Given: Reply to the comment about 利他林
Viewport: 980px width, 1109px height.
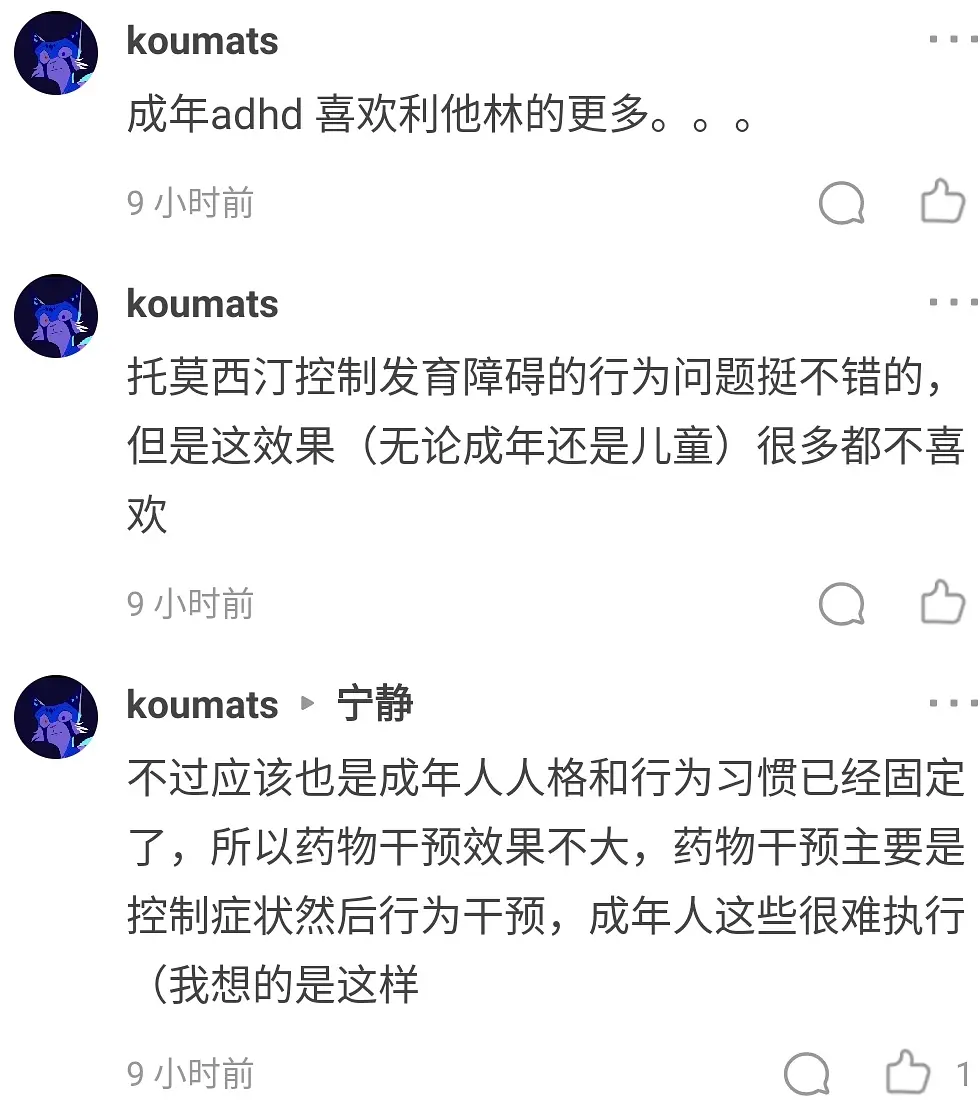Looking at the screenshot, I should pos(841,204).
